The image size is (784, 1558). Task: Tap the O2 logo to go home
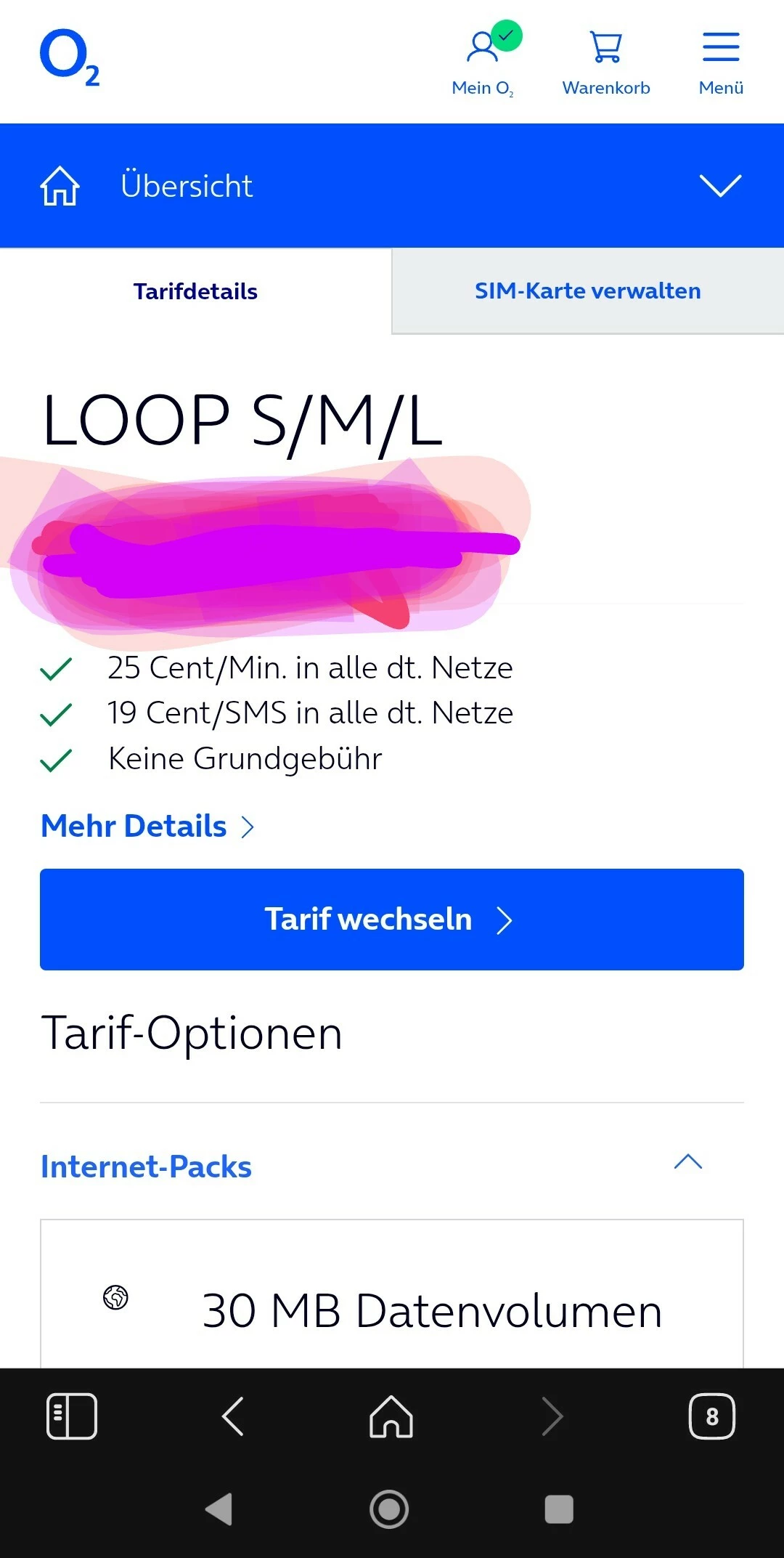pyautogui.click(x=70, y=58)
